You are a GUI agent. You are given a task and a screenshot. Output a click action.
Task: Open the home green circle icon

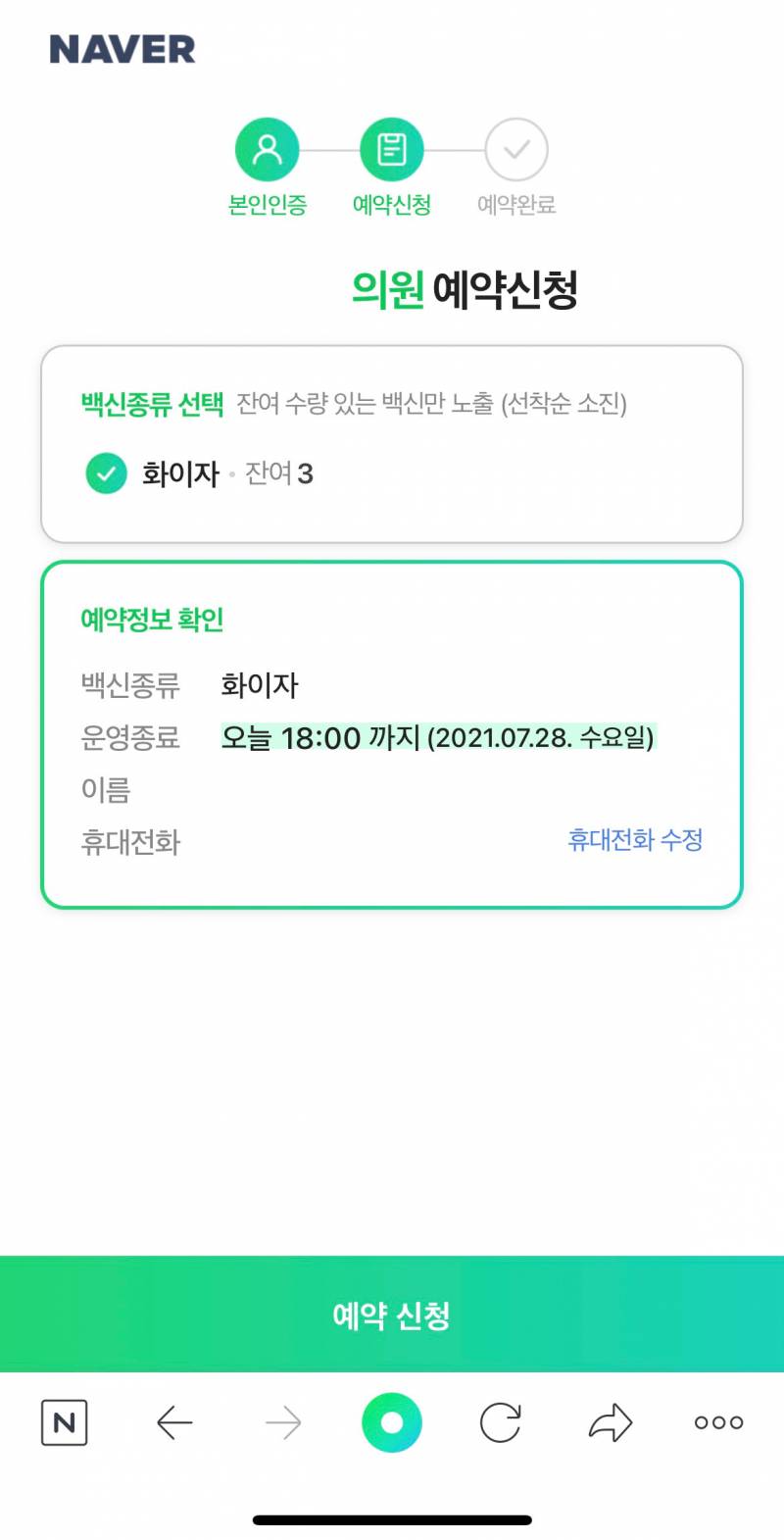(392, 1421)
